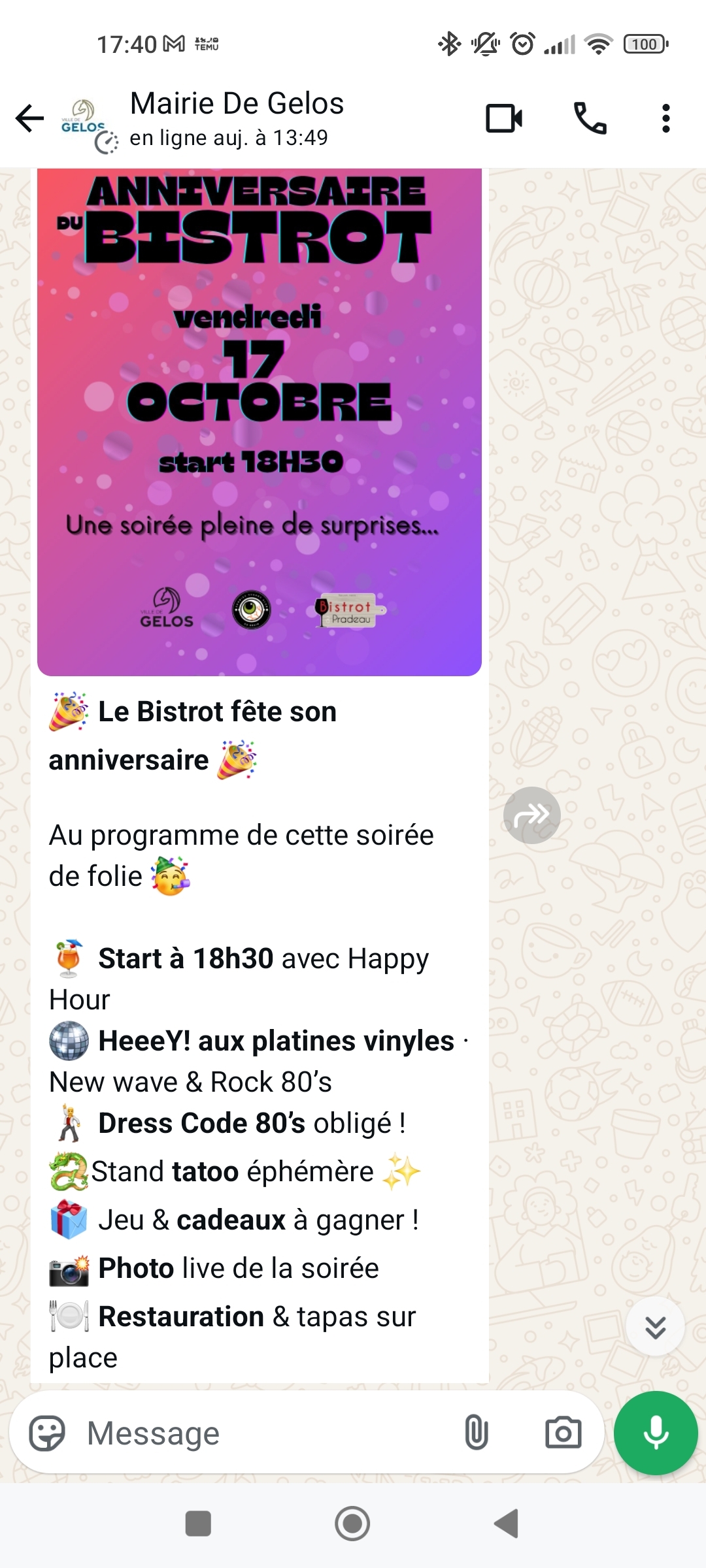Open the overflow menu
This screenshot has width=706, height=1568.
(665, 119)
